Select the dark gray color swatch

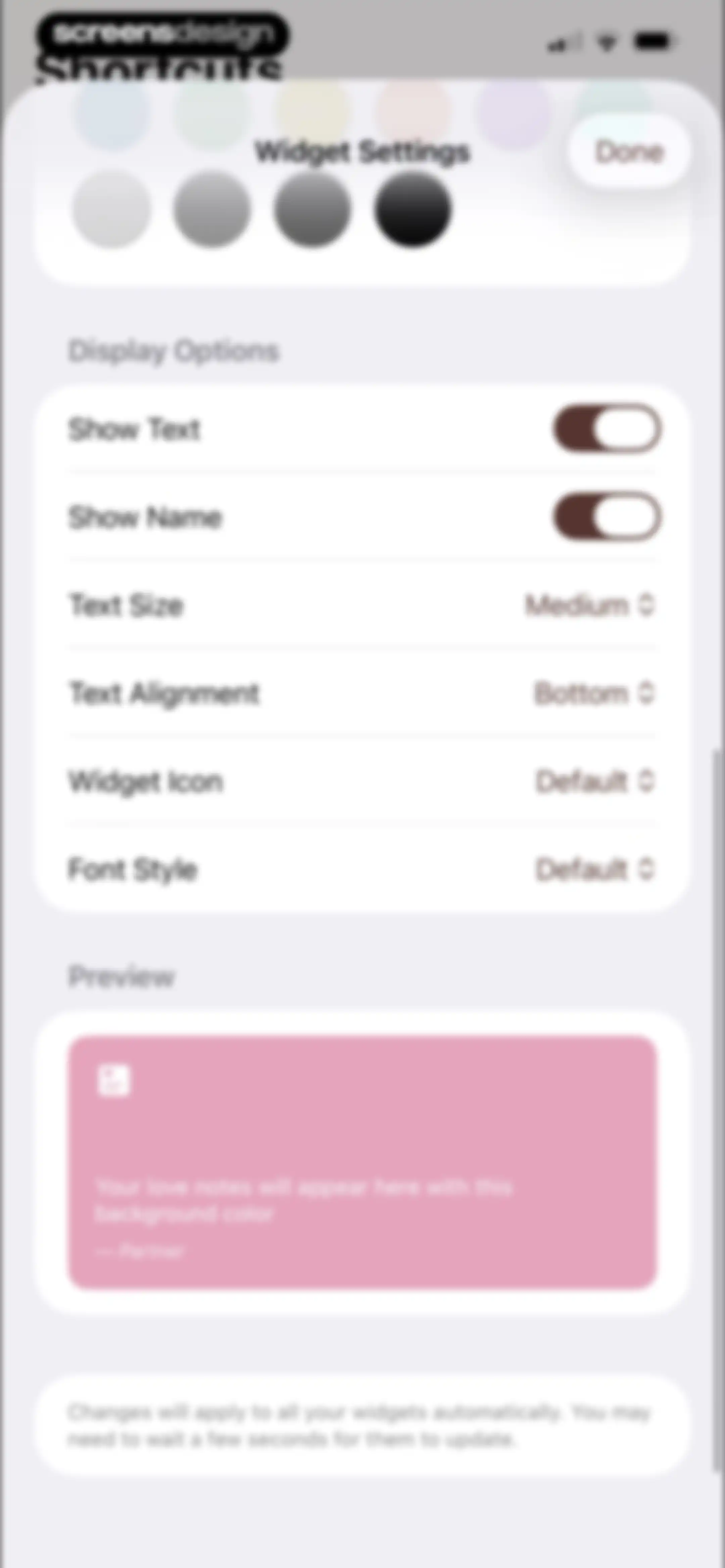click(x=312, y=209)
